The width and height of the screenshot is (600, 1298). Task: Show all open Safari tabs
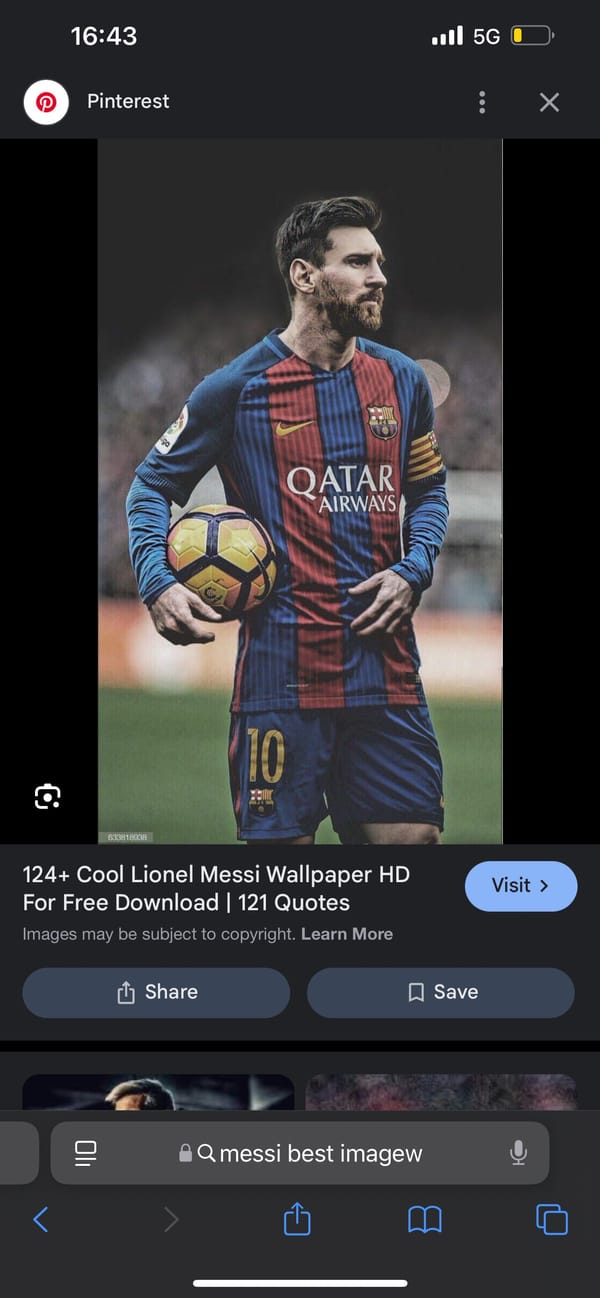(x=552, y=1219)
